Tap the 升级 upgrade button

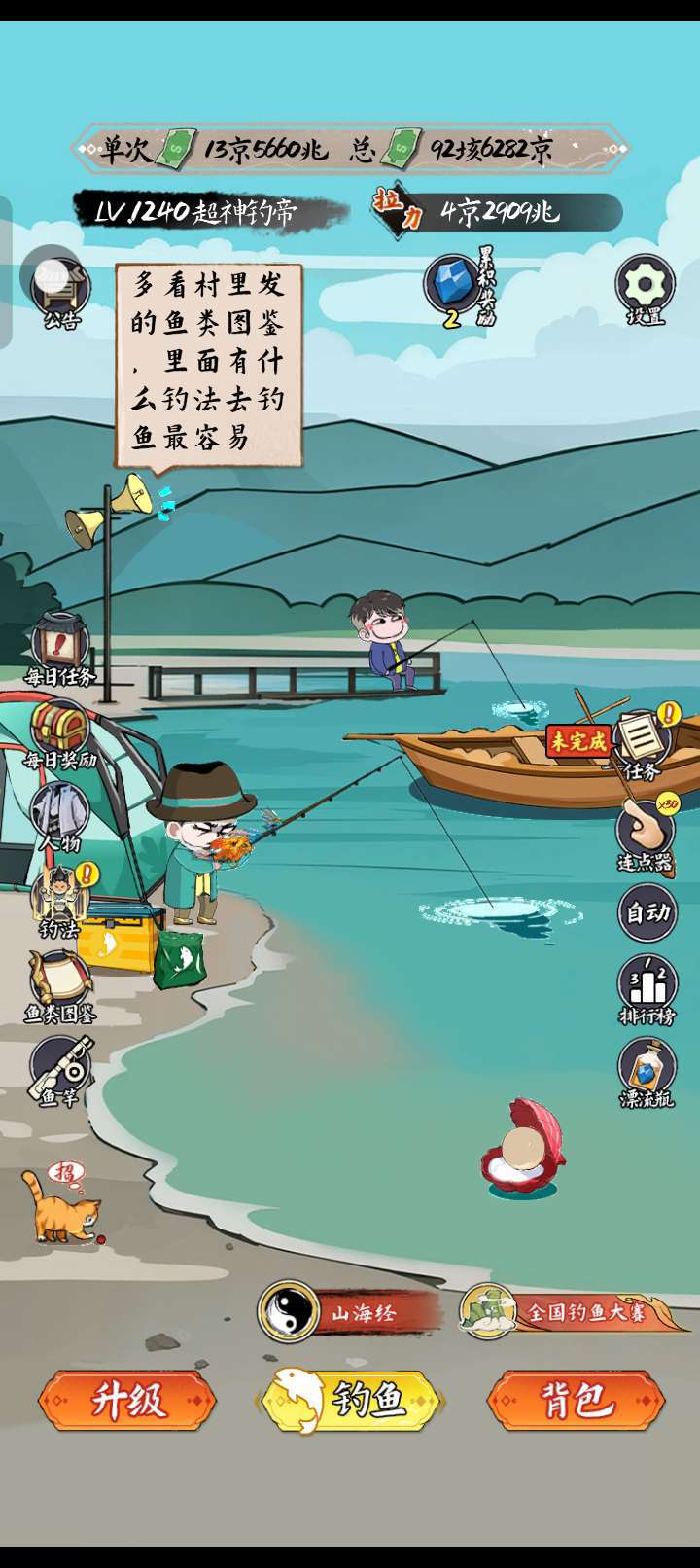coord(127,1401)
